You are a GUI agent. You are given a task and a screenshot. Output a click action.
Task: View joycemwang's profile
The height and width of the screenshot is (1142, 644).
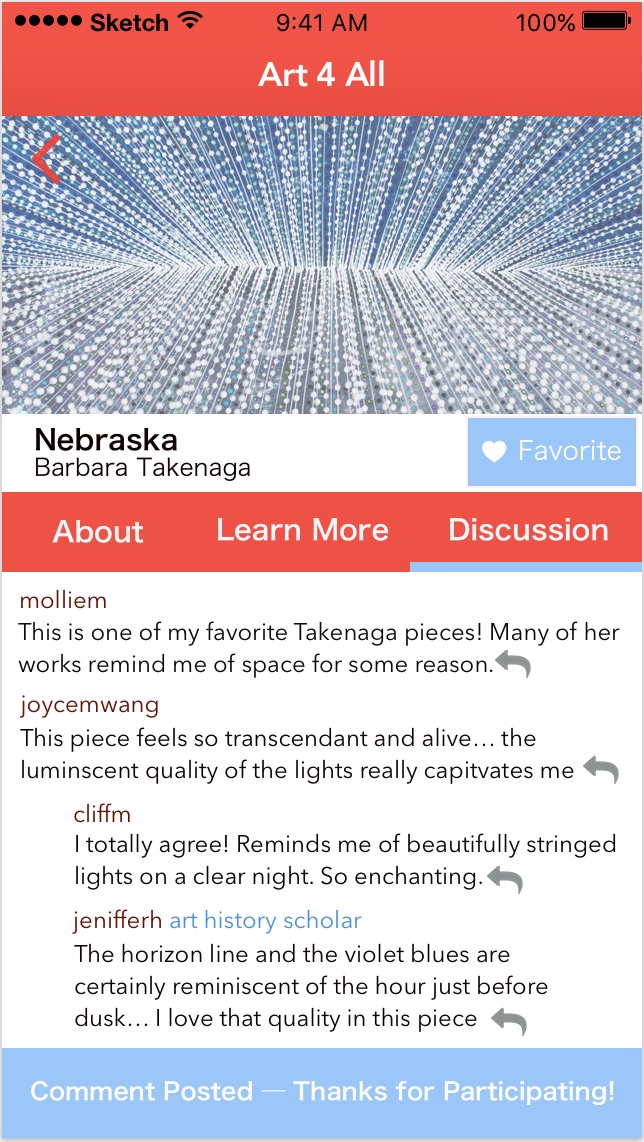point(89,705)
